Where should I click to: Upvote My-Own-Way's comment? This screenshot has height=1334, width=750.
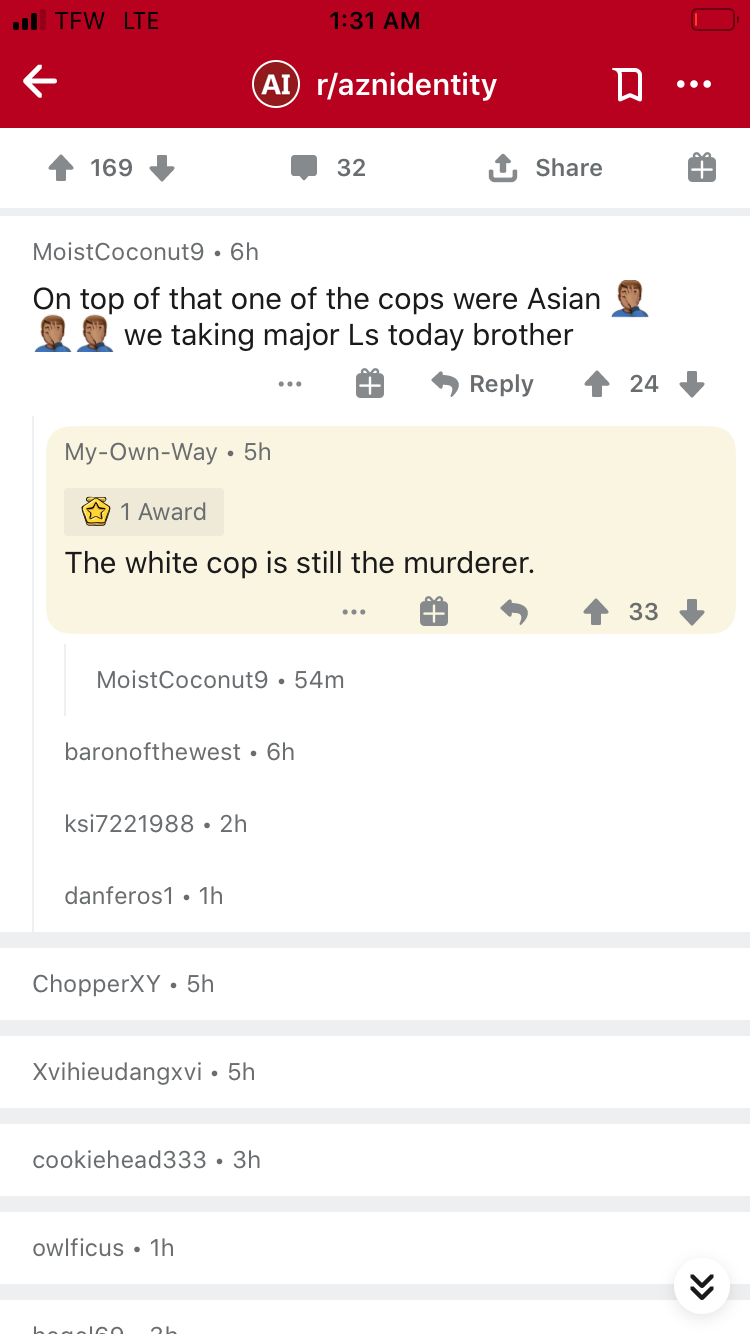[596, 611]
